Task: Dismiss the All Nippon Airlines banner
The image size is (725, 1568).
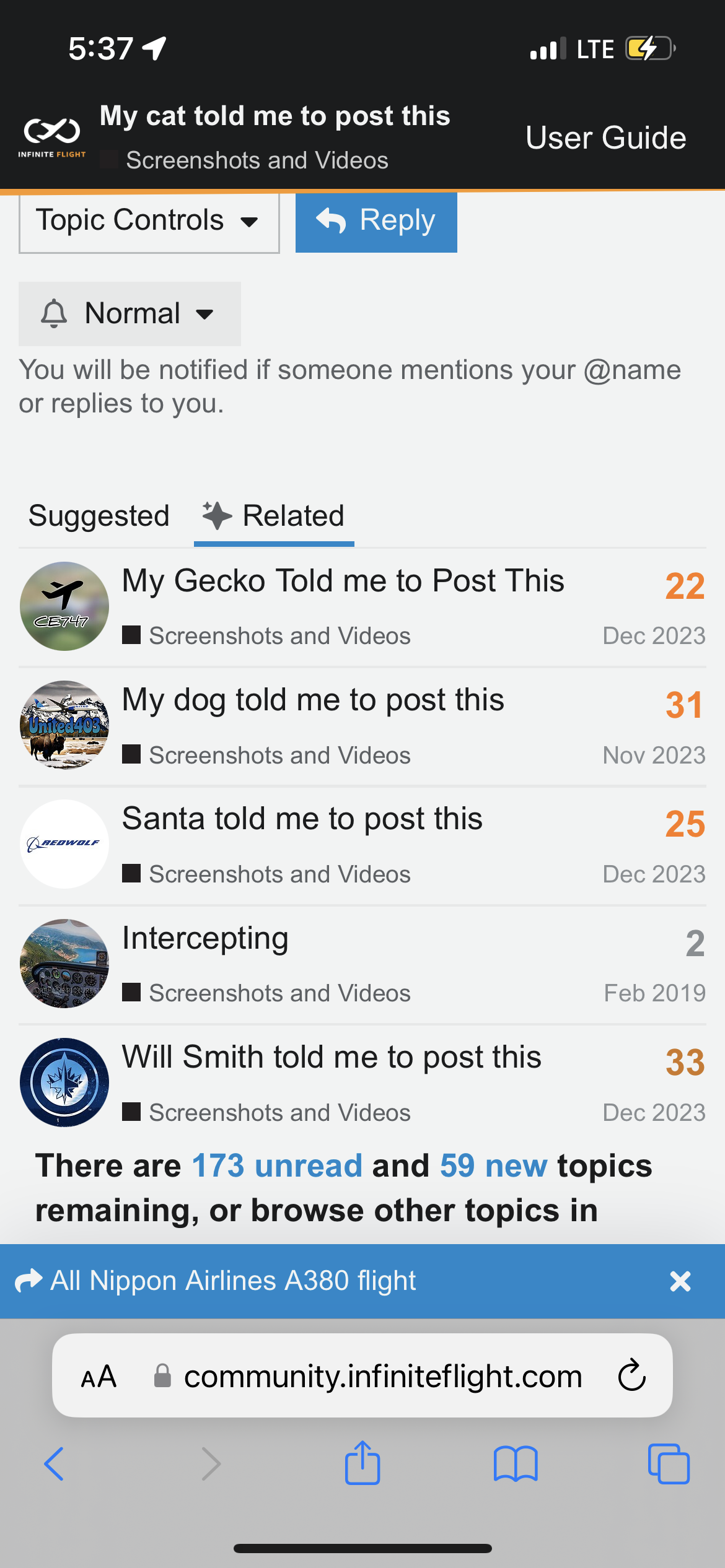Action: (x=680, y=1281)
